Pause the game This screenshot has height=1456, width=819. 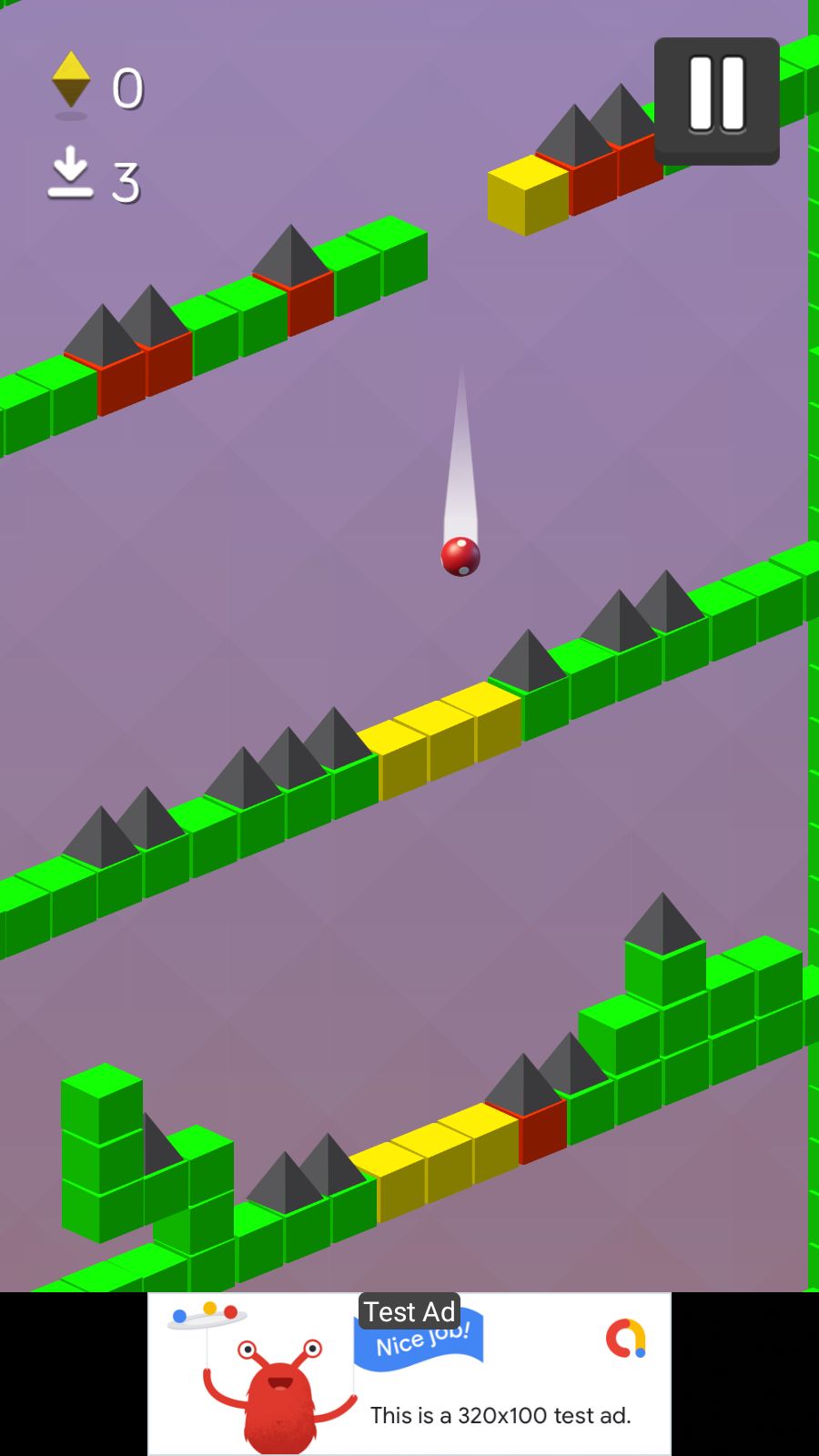(x=716, y=100)
